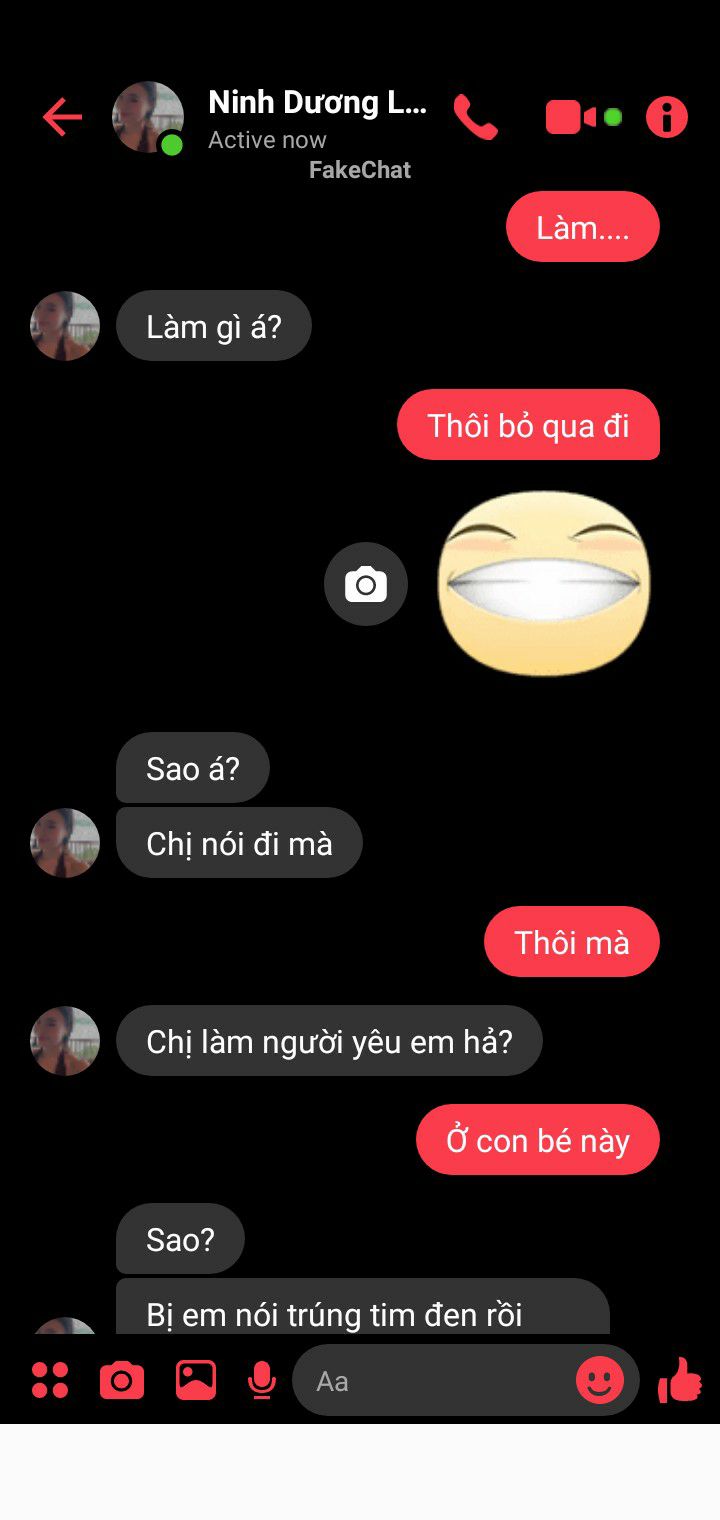Start a video call

(571, 117)
